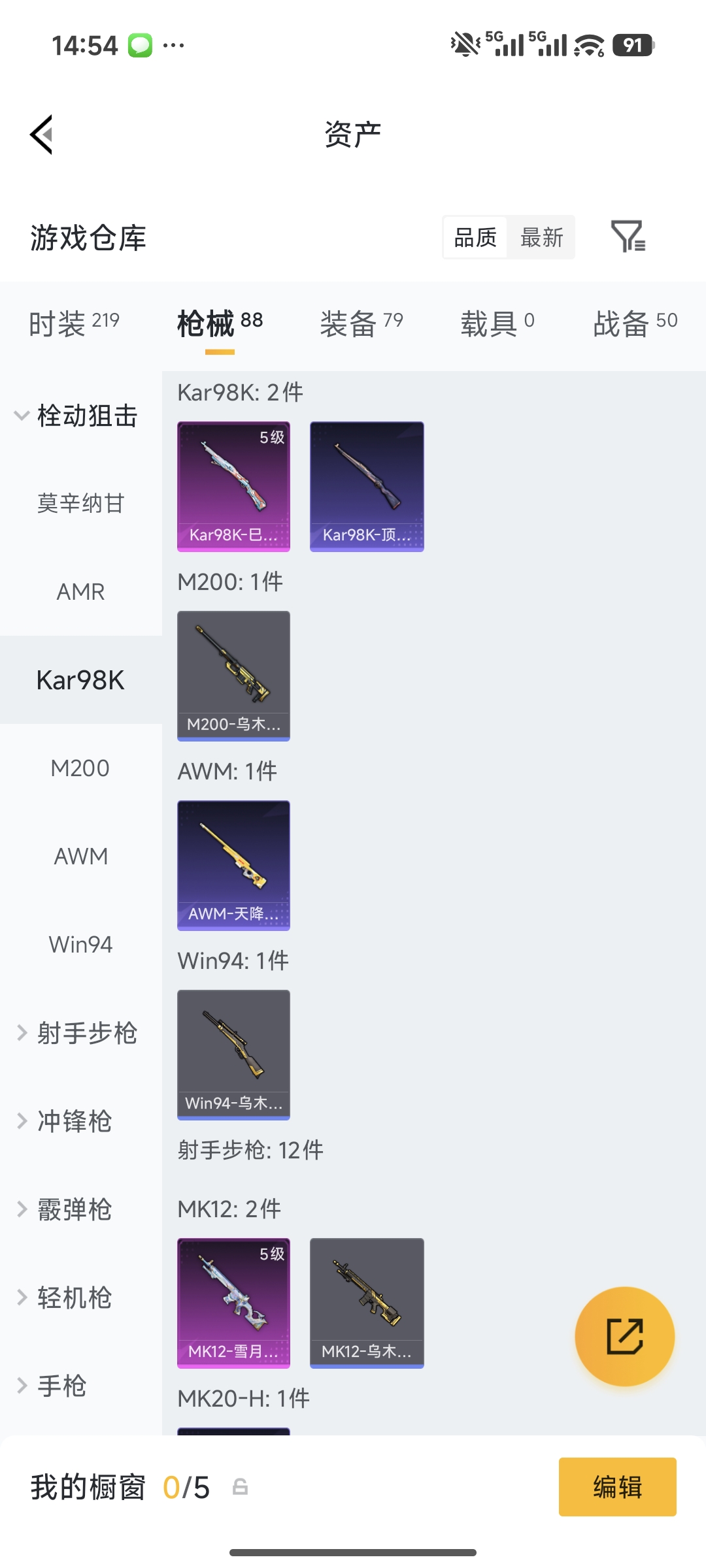Tap the yellow share/export floating button

click(x=624, y=1336)
